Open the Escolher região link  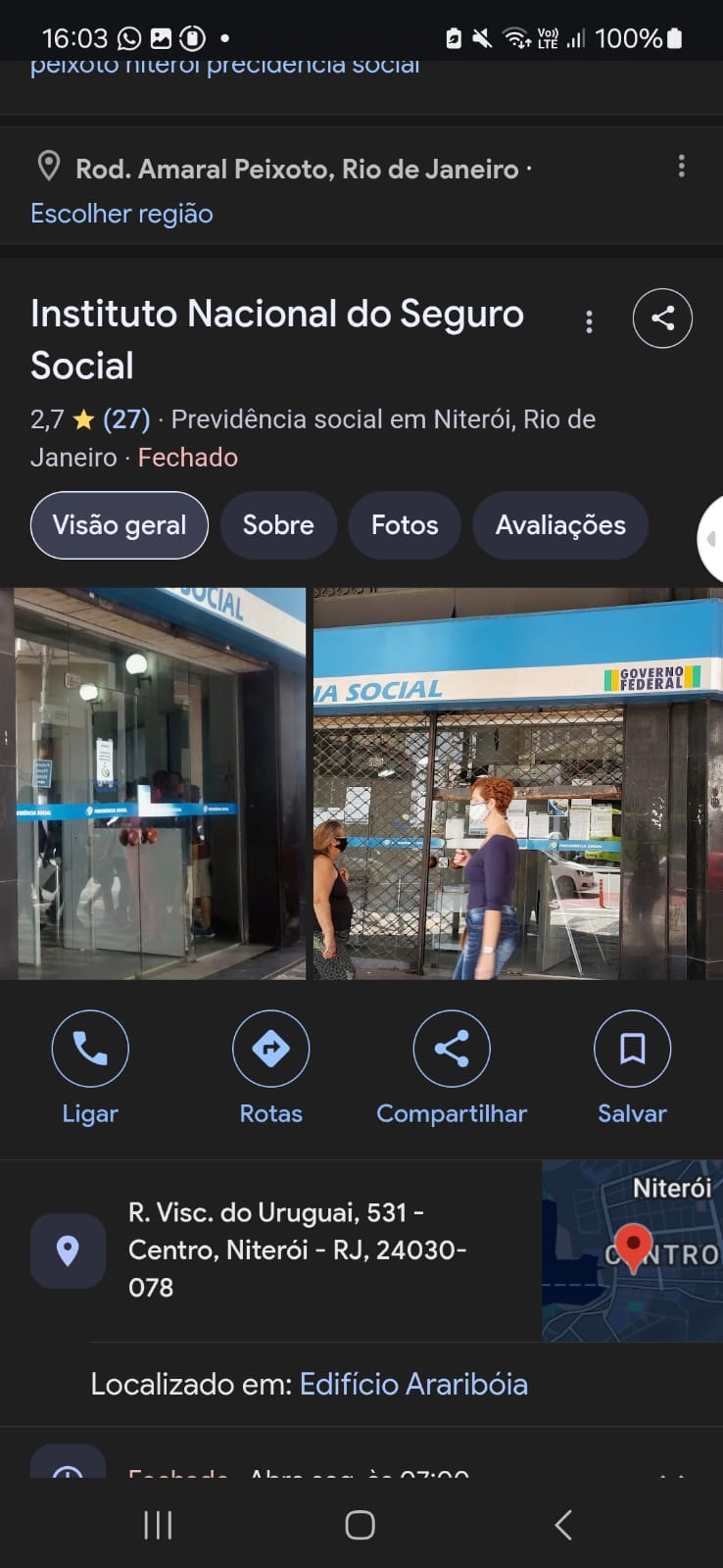coord(121,214)
